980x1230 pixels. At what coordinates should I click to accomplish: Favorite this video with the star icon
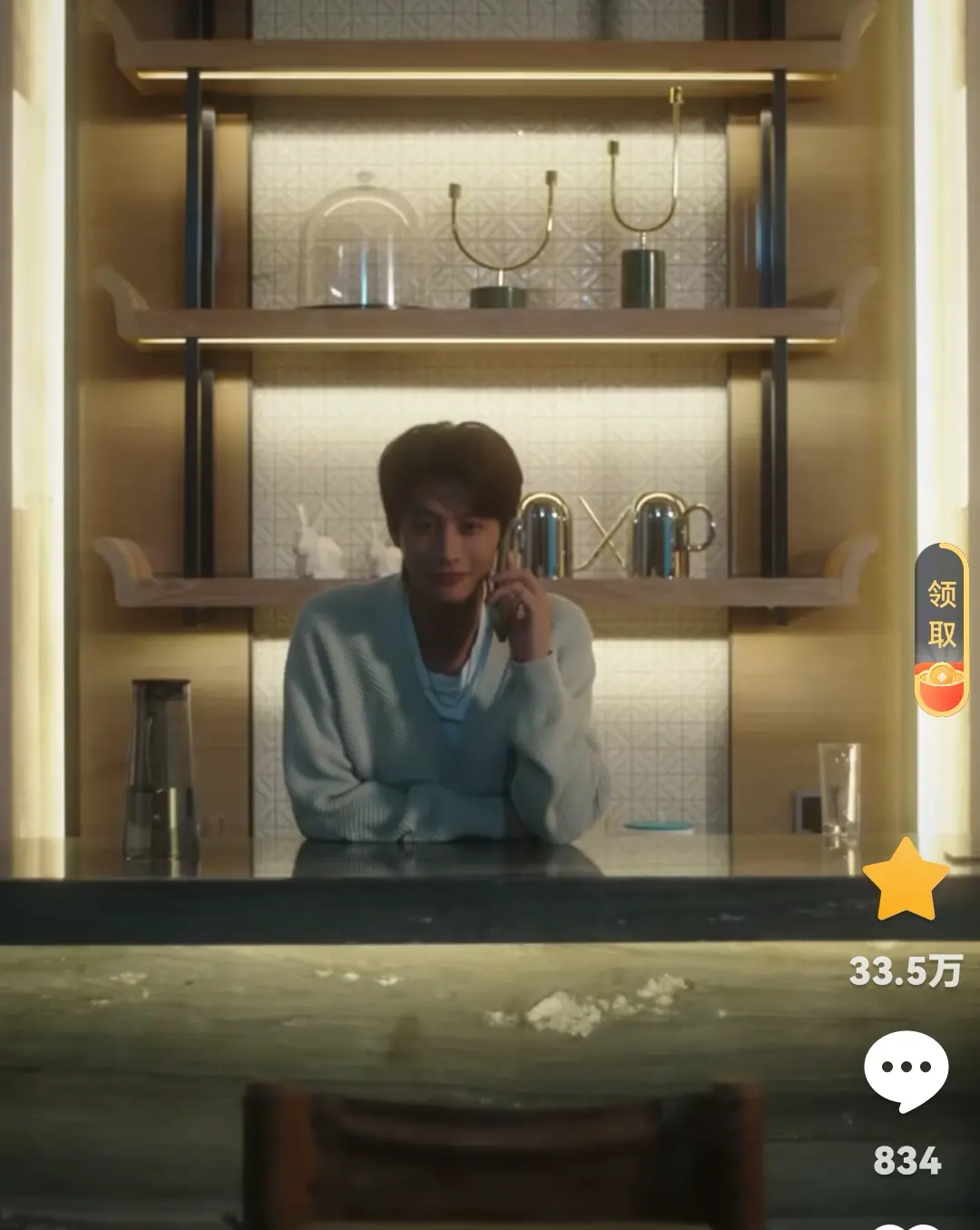[x=905, y=880]
